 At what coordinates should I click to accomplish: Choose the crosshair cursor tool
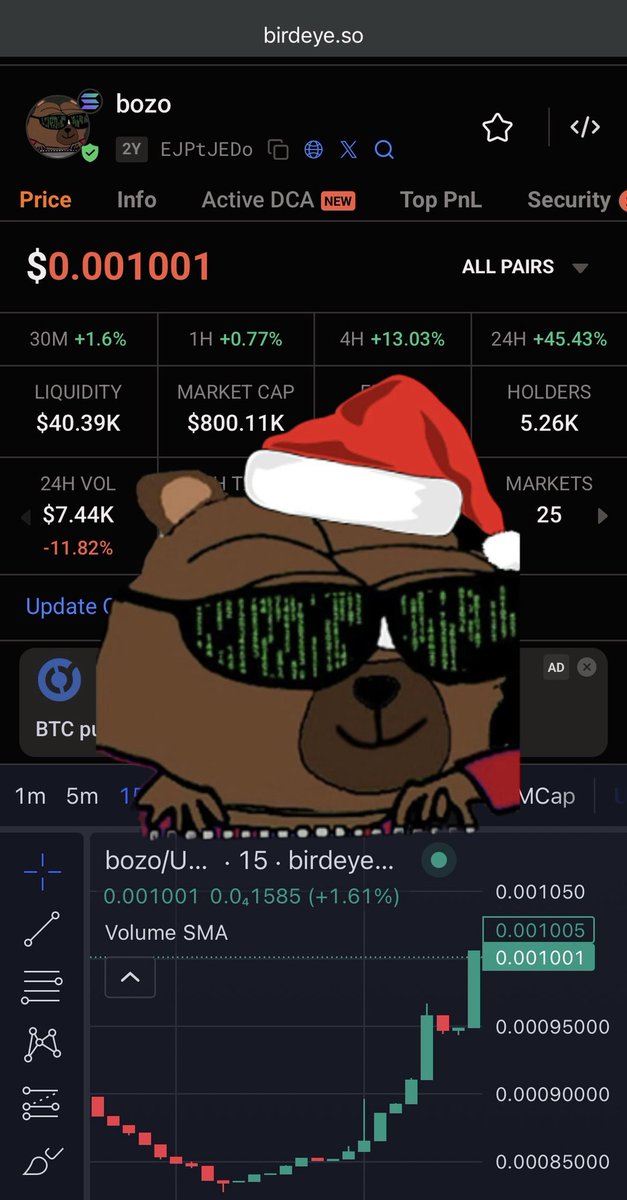(x=42, y=871)
